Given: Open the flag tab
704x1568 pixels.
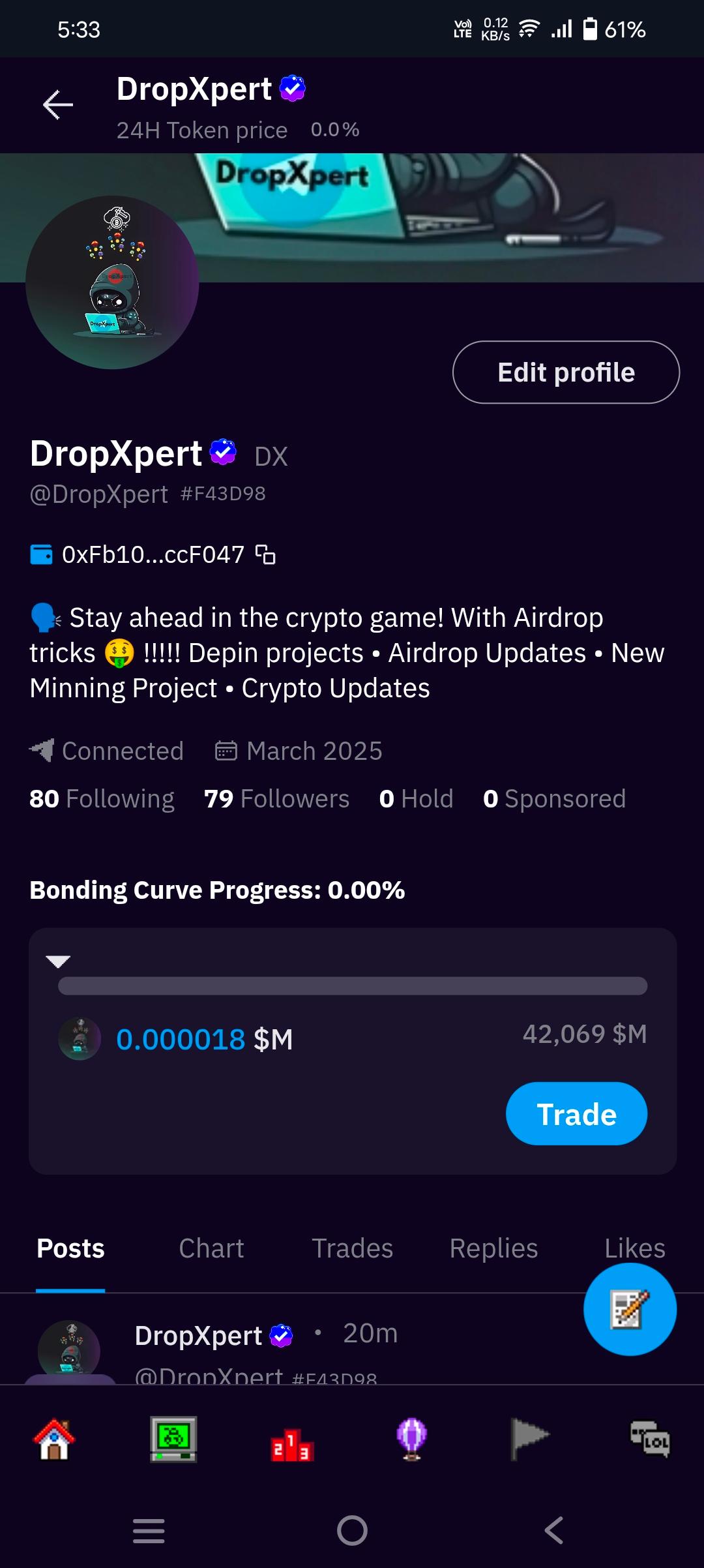Looking at the screenshot, I should tap(529, 1440).
